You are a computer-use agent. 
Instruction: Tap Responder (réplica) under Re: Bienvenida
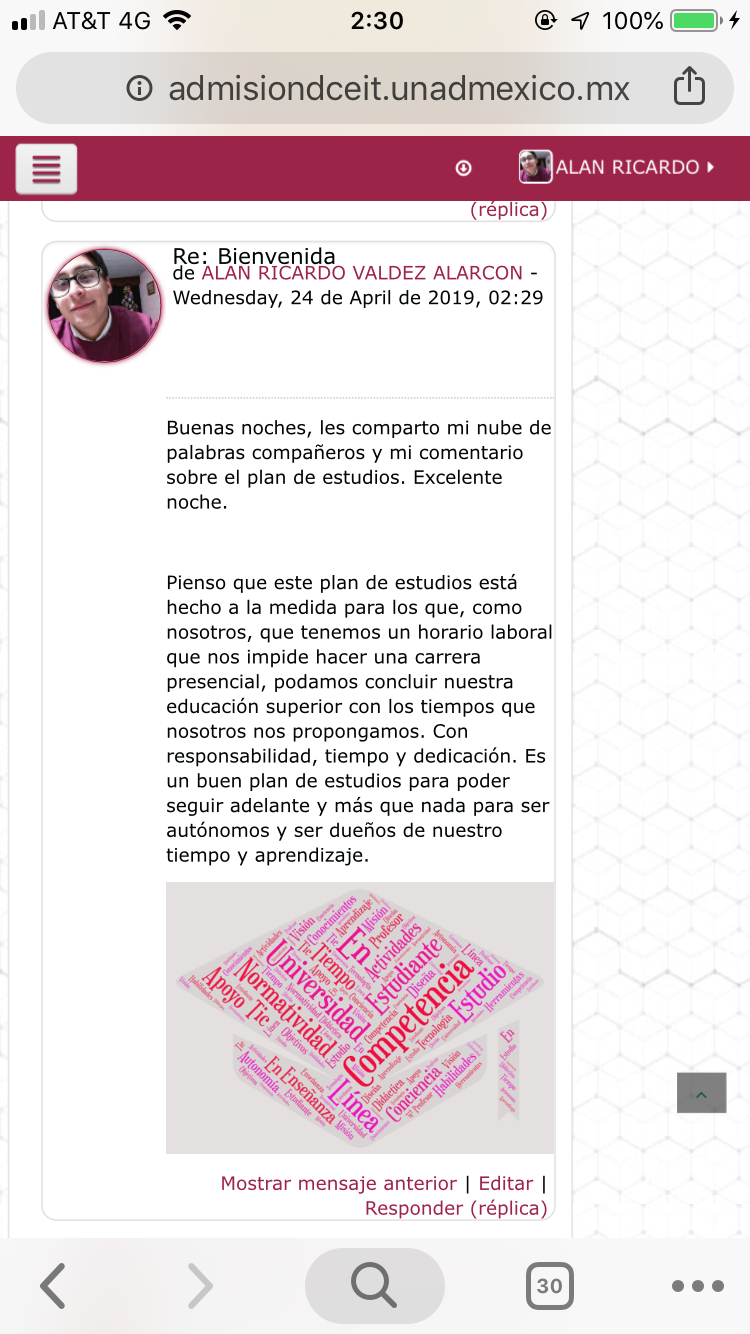pos(456,1208)
